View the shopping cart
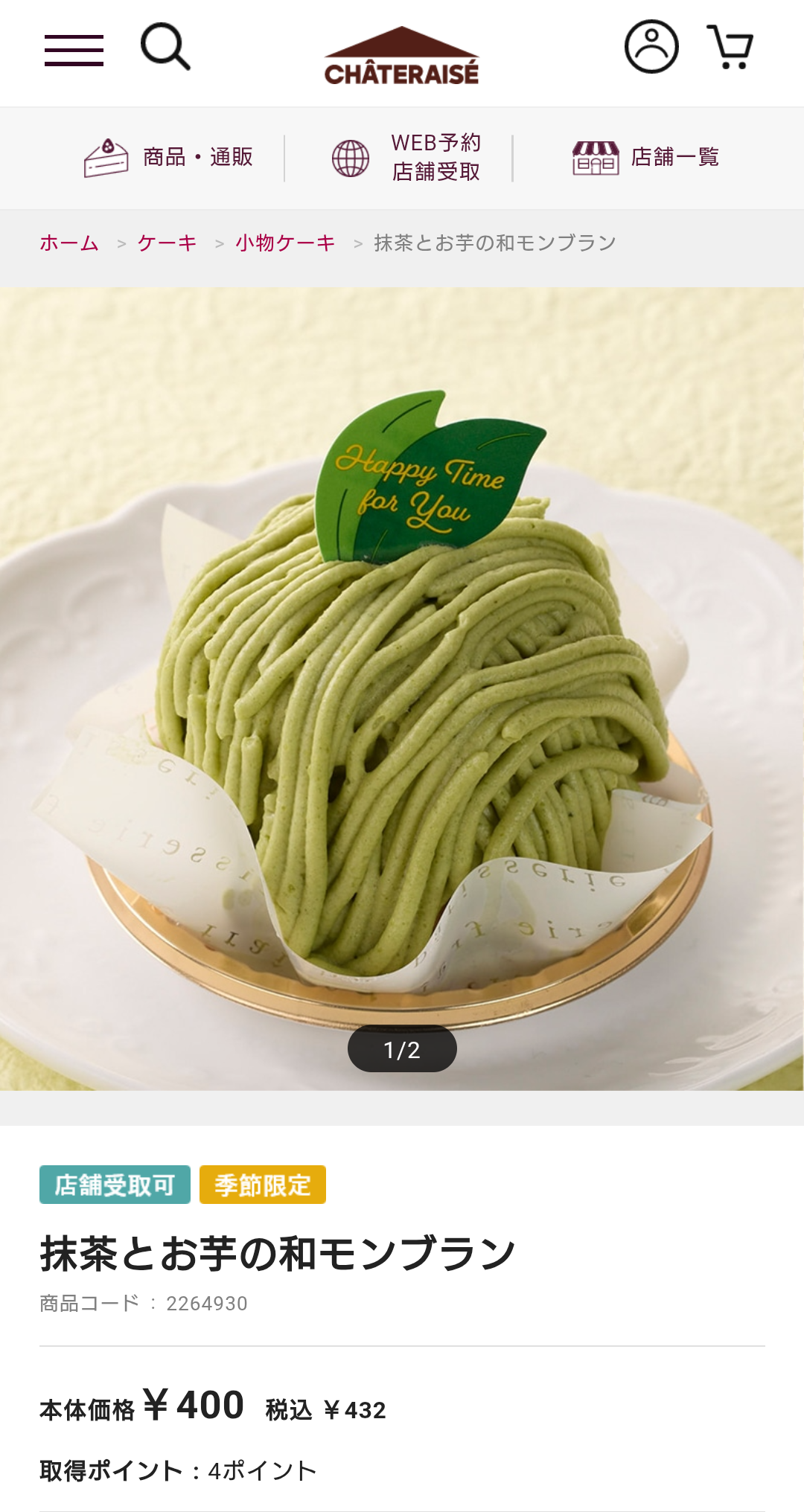This screenshot has height=1512, width=804. click(x=730, y=47)
